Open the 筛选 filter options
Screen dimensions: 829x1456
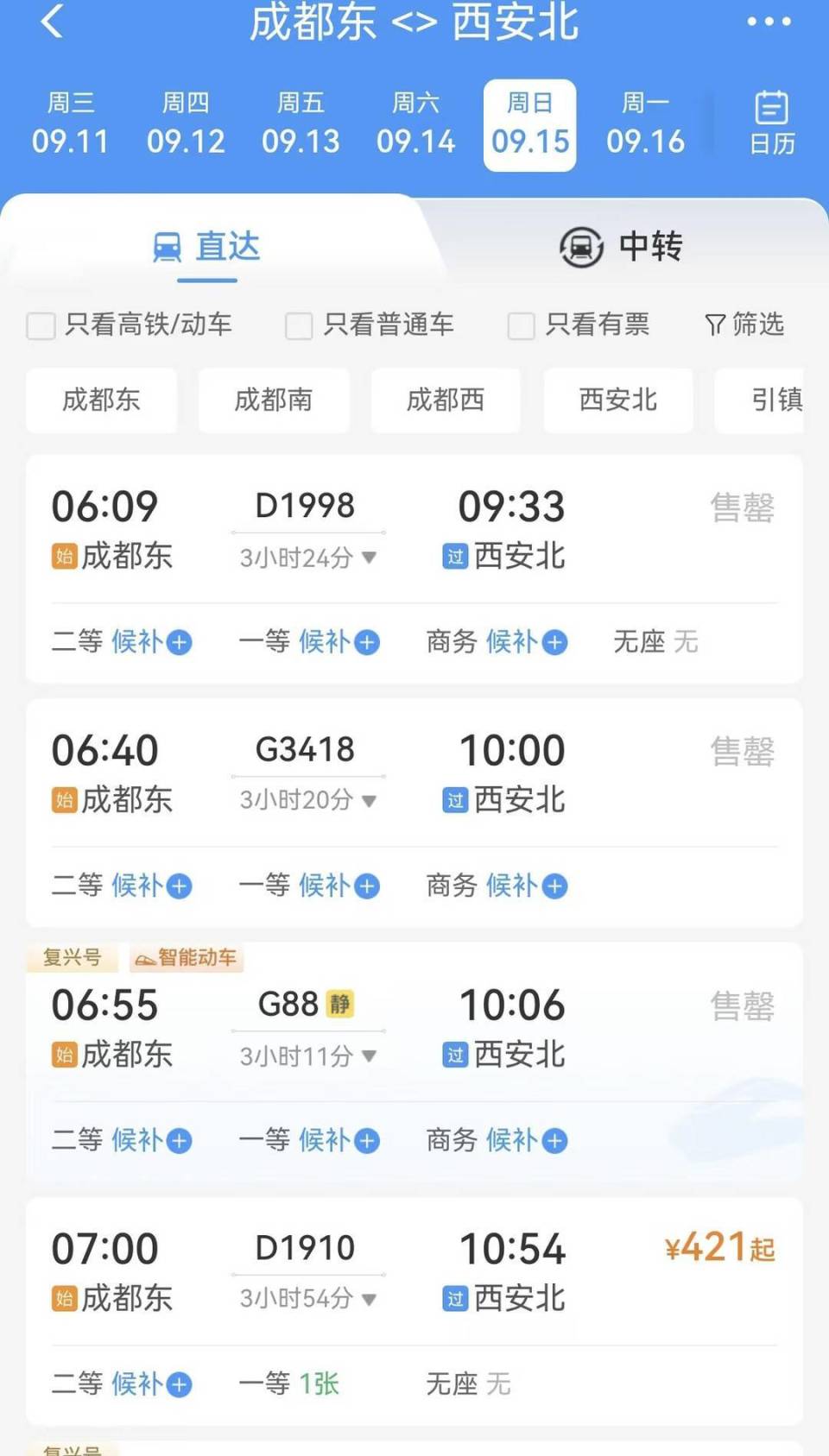[x=744, y=325]
